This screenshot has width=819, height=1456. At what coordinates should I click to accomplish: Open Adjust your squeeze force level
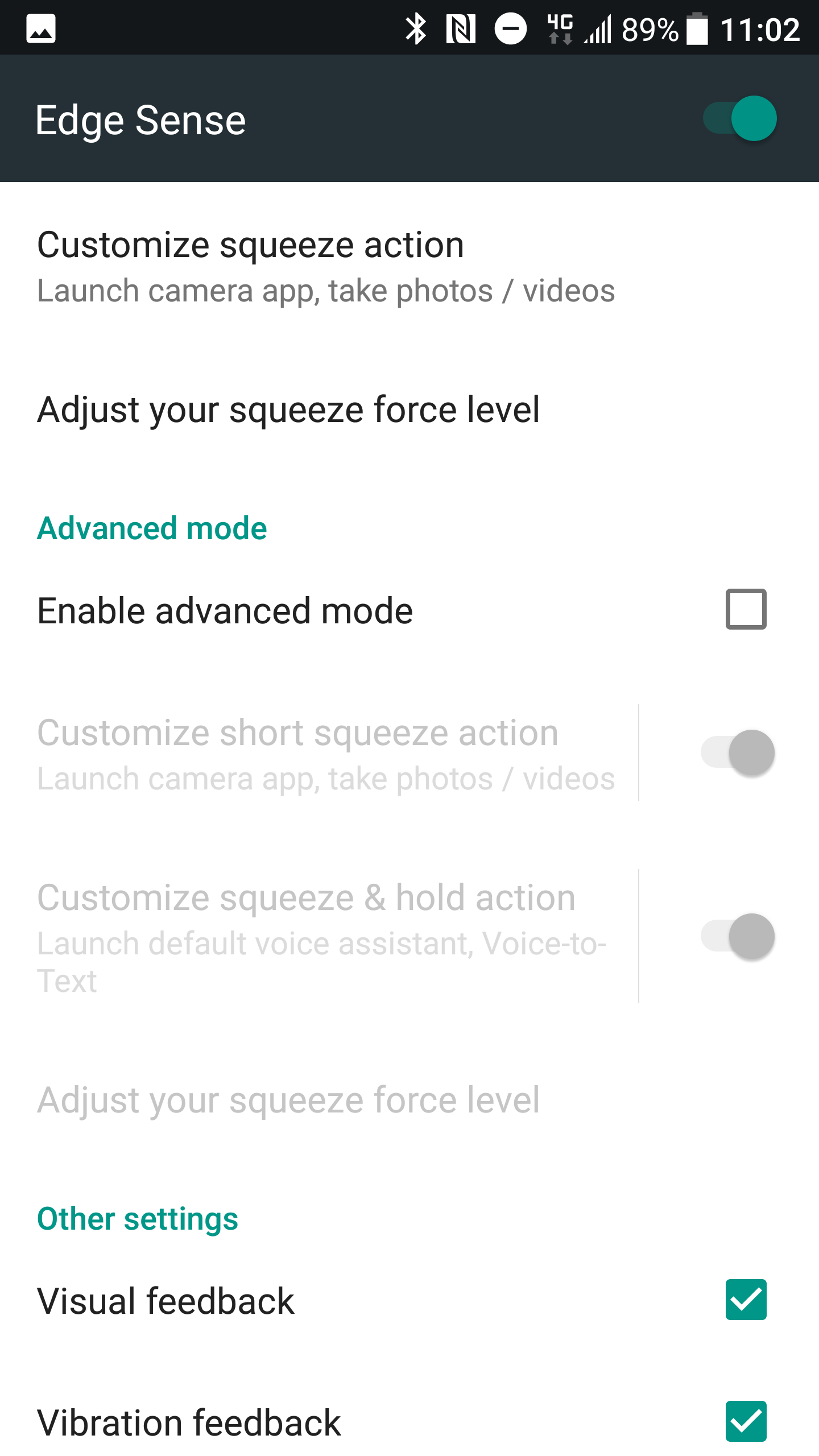409,409
